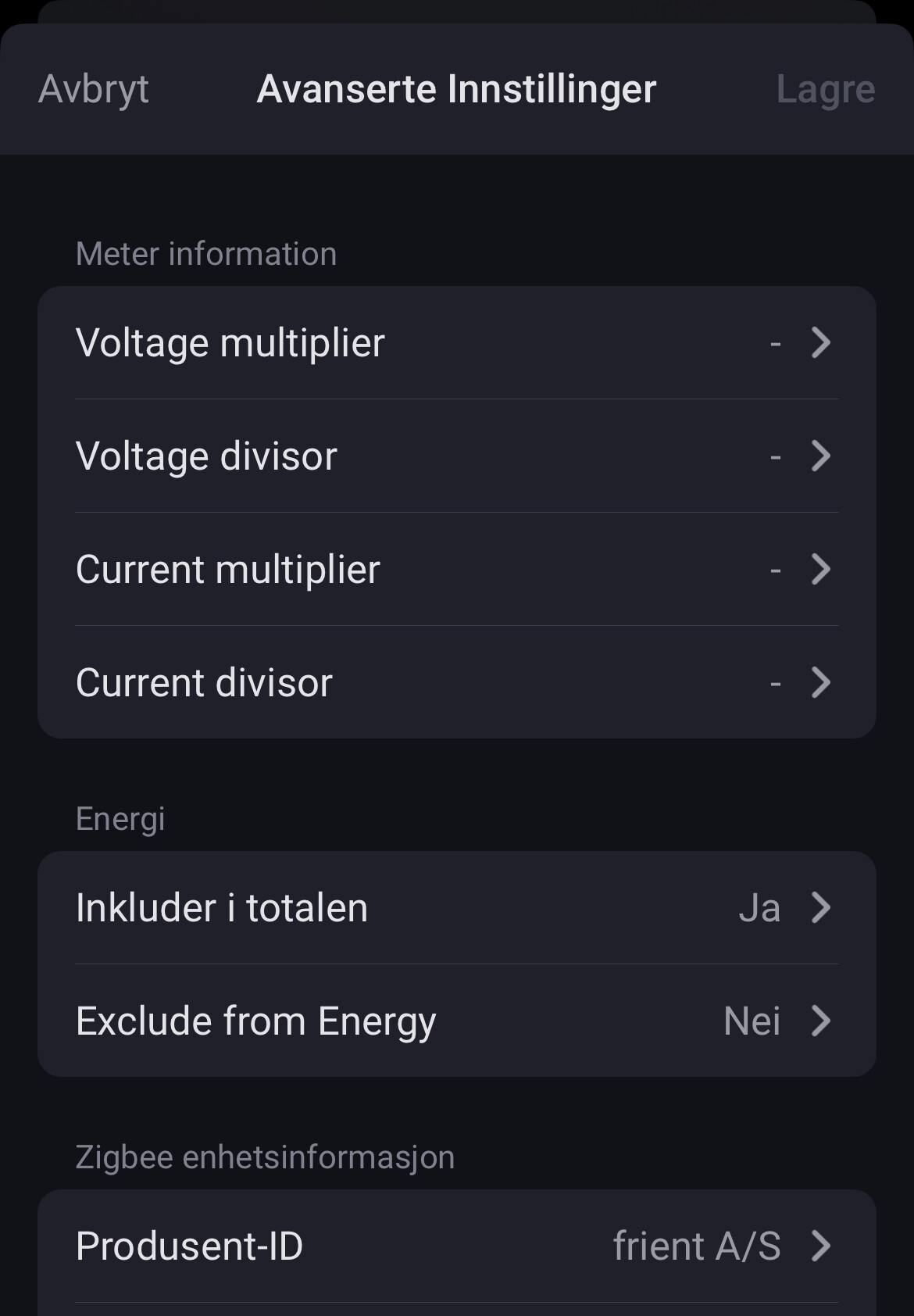Save changes with the Lagre button
Screen dimensions: 914x1316
pos(825,89)
